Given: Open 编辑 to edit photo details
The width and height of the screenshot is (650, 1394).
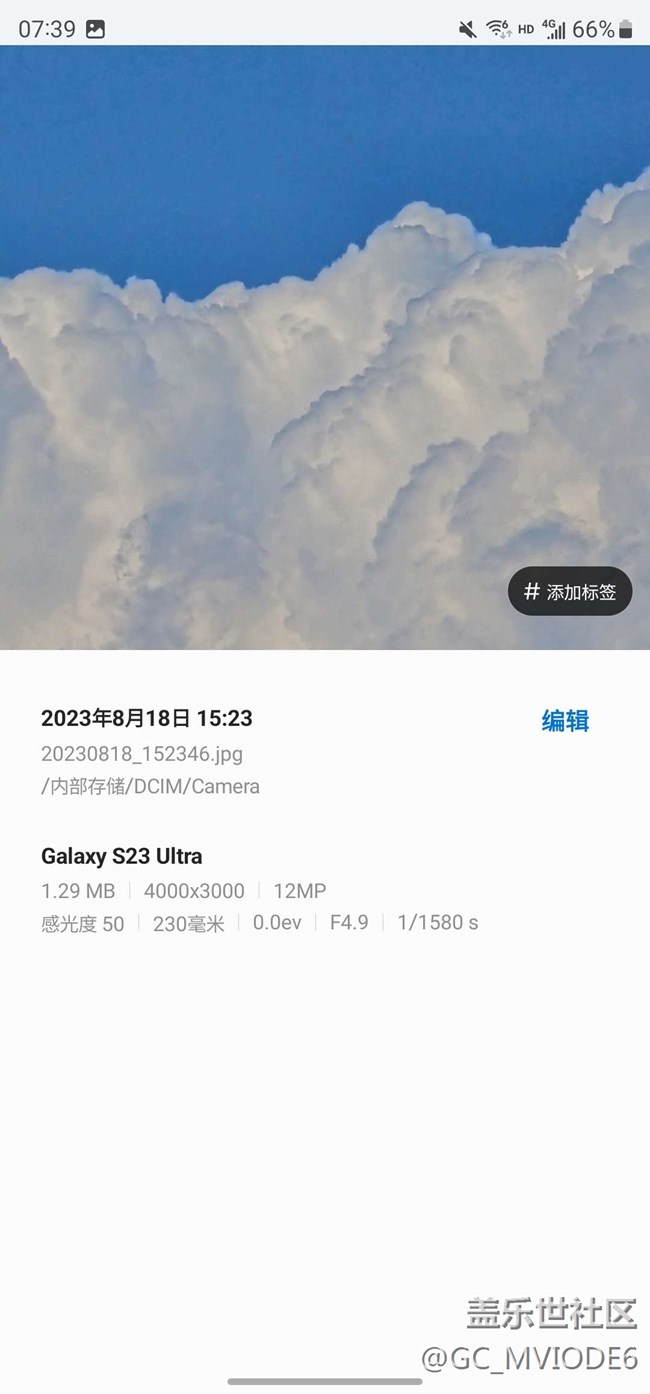Looking at the screenshot, I should point(565,721).
